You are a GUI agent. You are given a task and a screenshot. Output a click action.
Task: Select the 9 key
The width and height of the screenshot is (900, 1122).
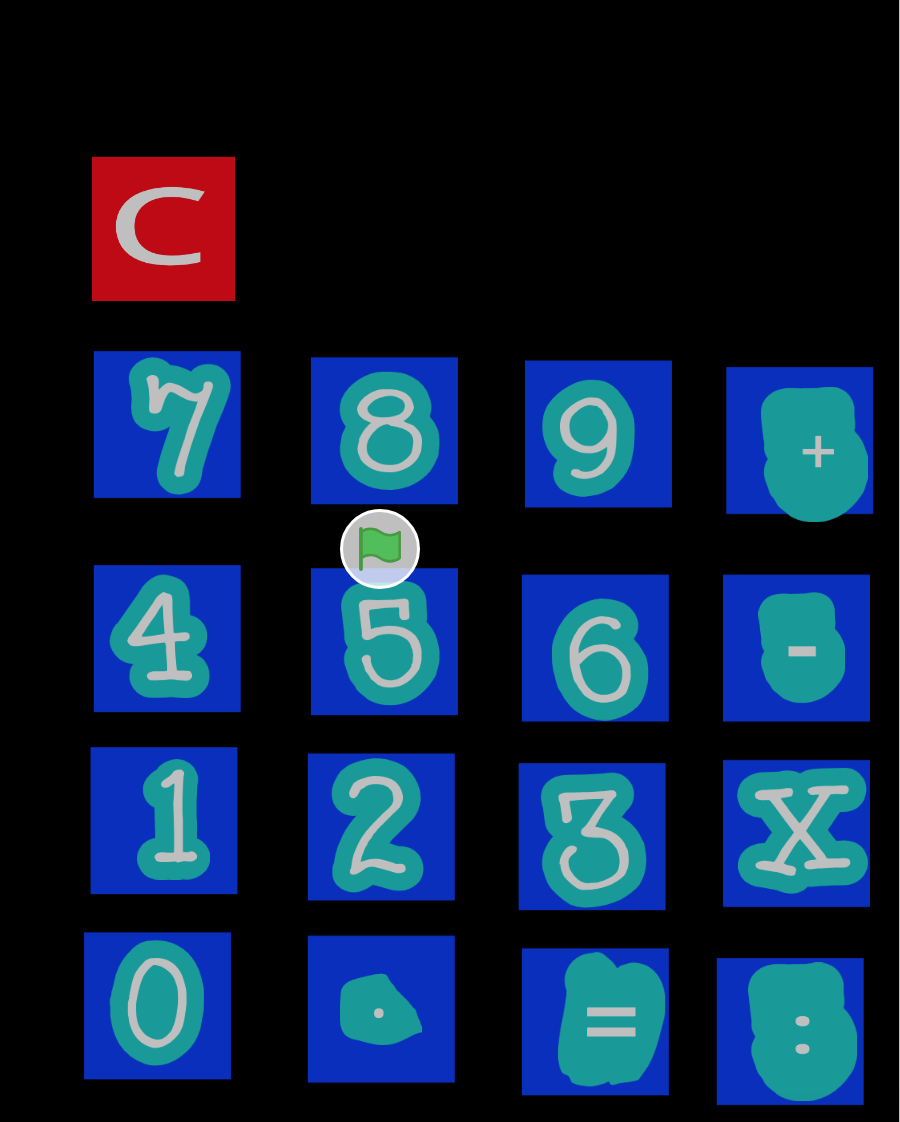click(598, 434)
